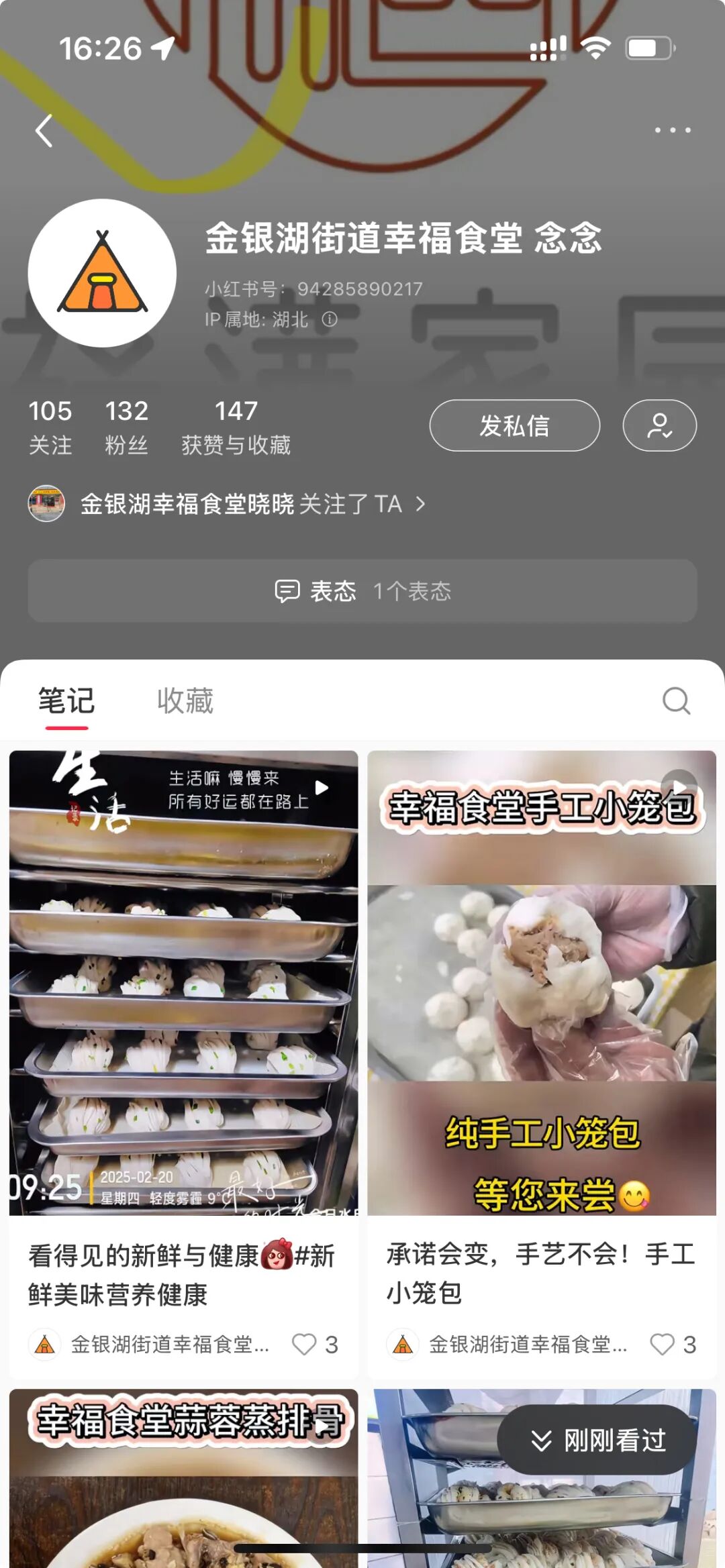Go back using the back arrow
The width and height of the screenshot is (725, 1568).
(x=44, y=130)
